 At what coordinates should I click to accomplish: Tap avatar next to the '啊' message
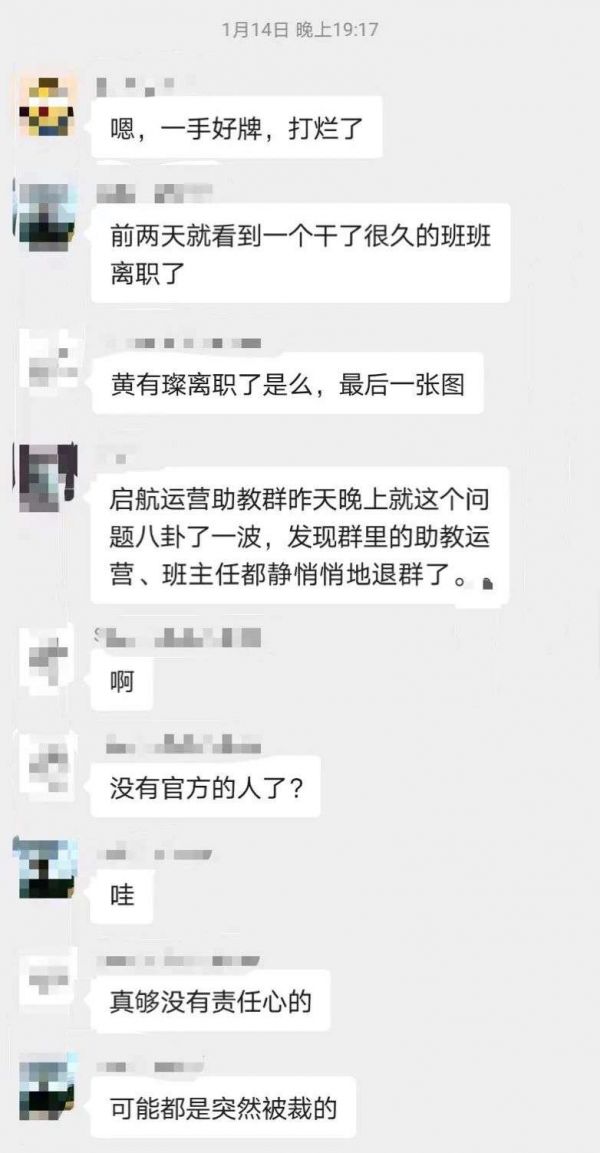pos(49,657)
